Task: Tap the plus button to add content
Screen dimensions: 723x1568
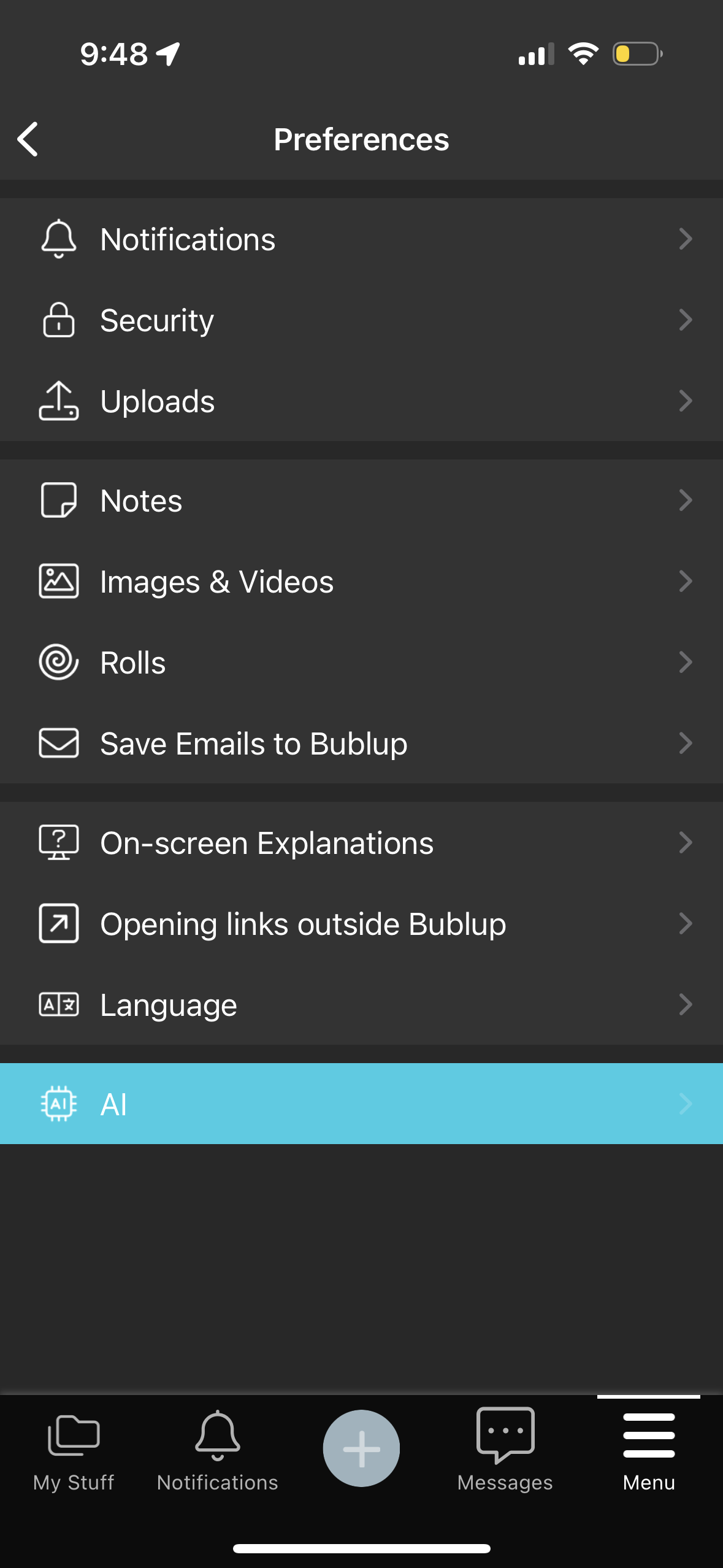Action: pyautogui.click(x=361, y=1448)
